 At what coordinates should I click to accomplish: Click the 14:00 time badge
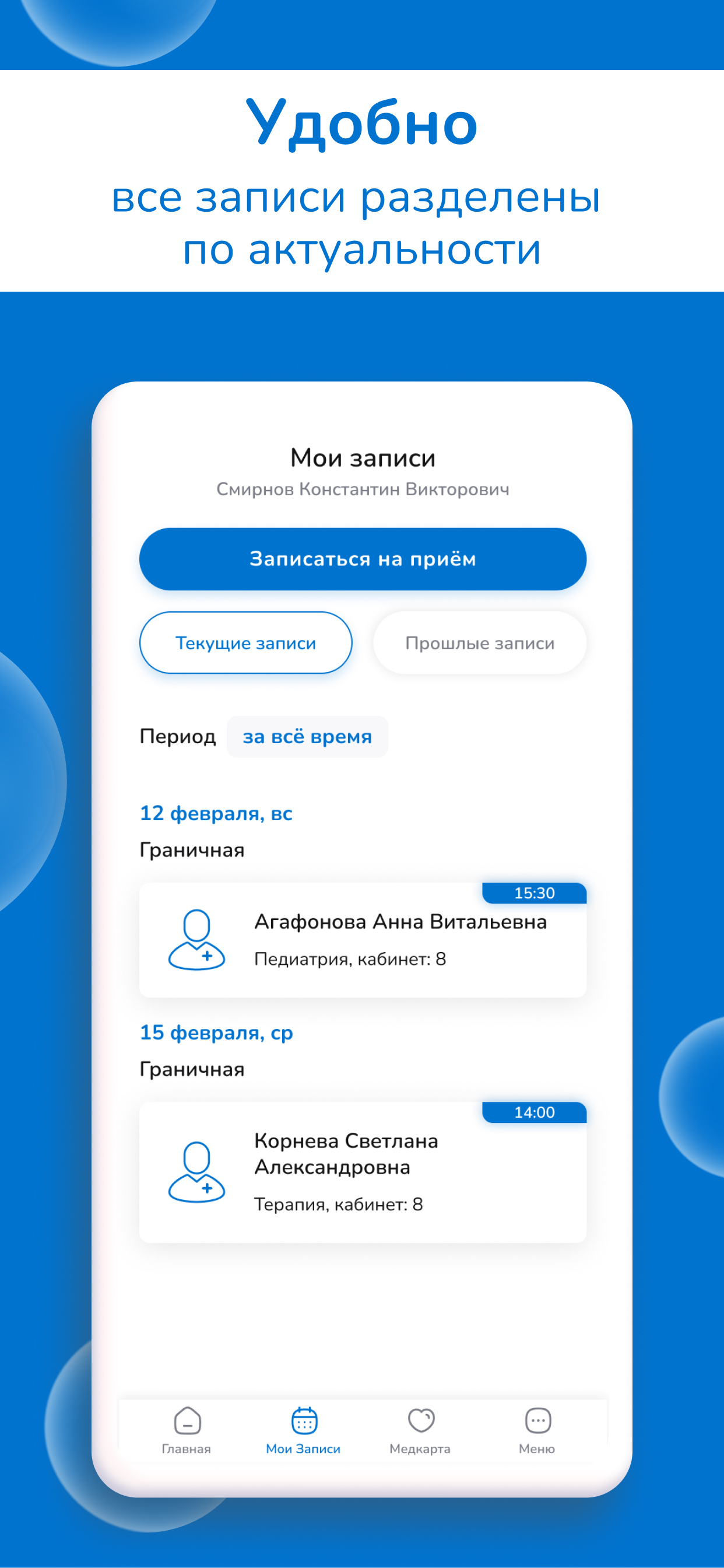pos(535,1112)
